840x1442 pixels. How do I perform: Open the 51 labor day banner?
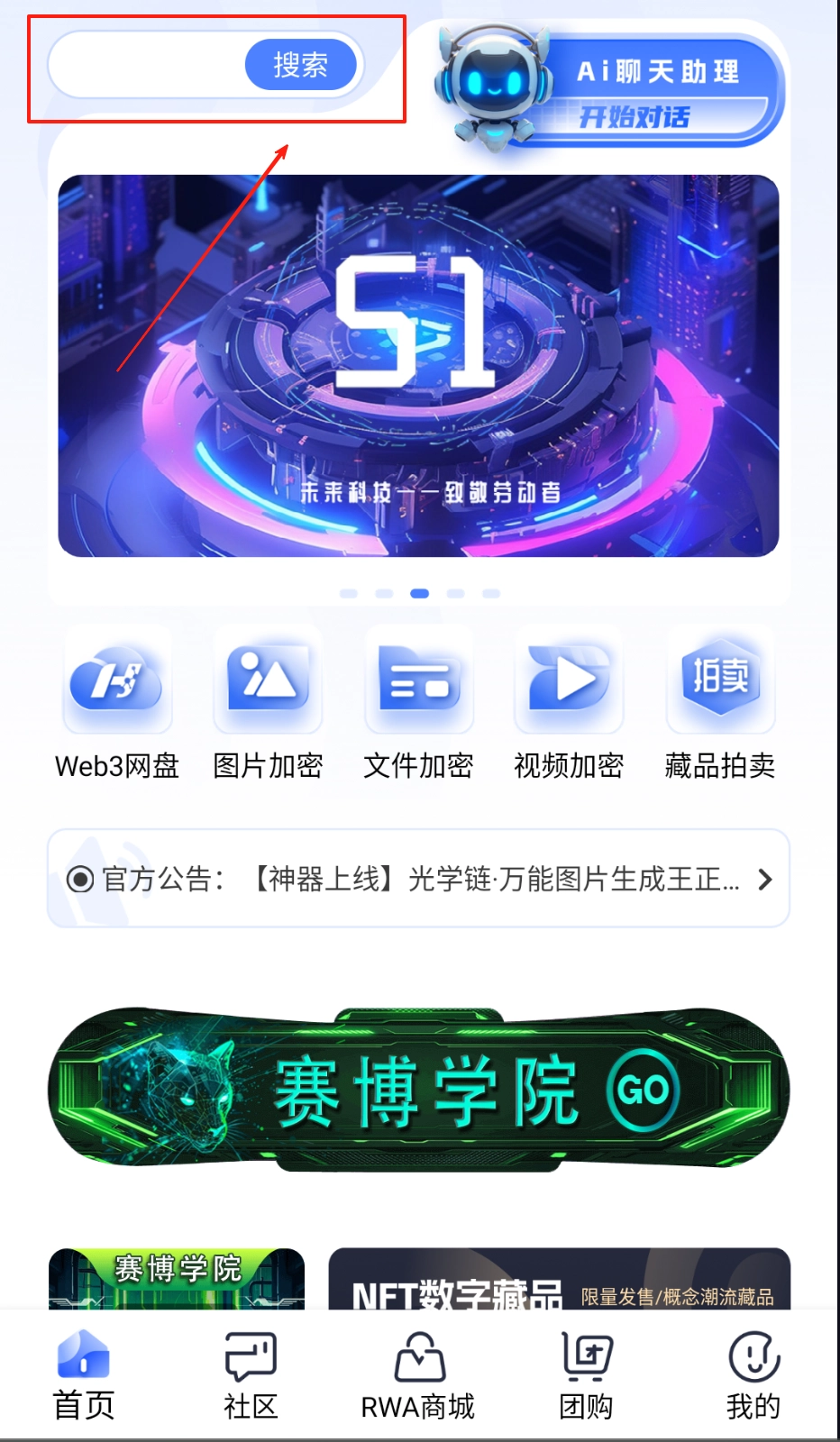pos(418,365)
